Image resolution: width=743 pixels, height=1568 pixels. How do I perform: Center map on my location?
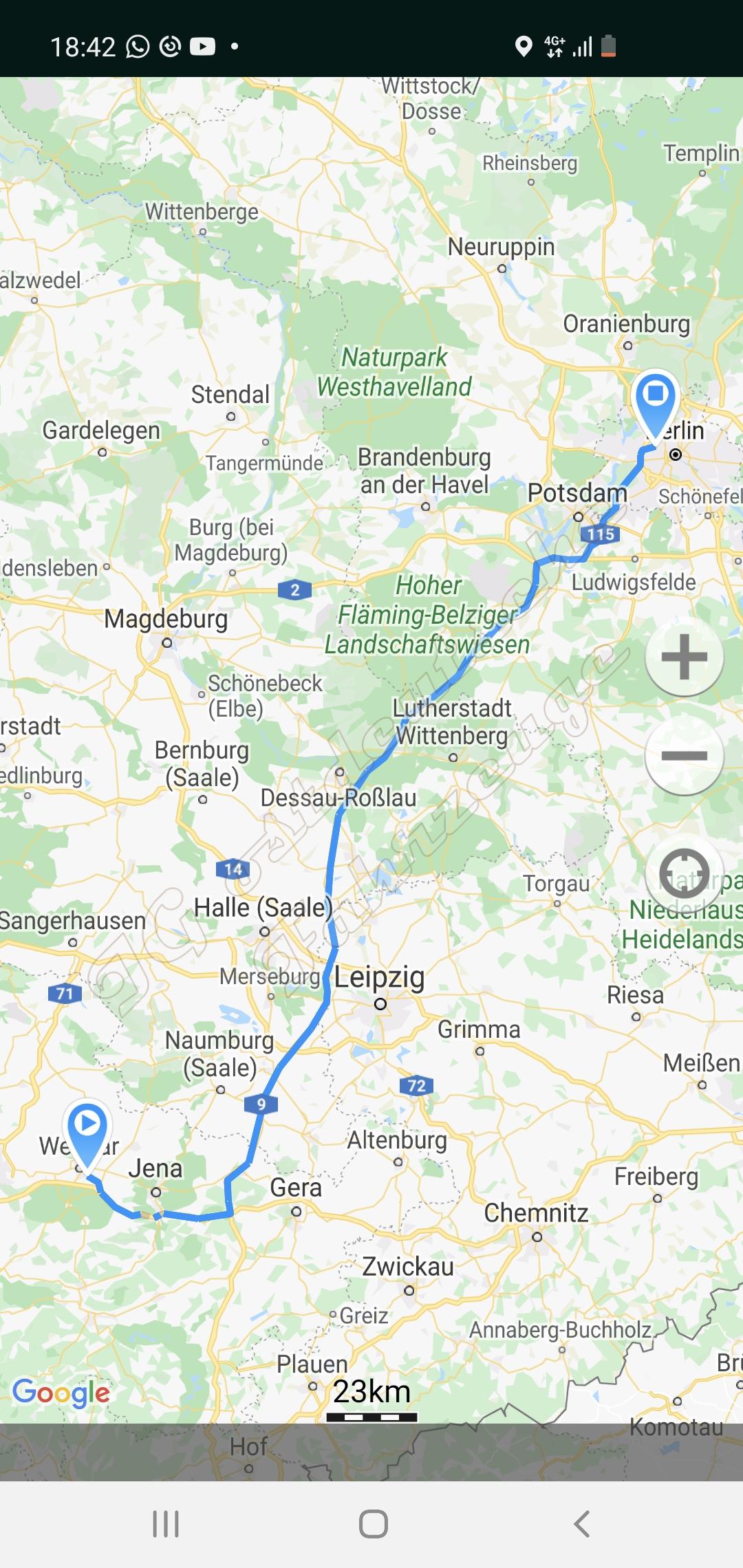(684, 873)
